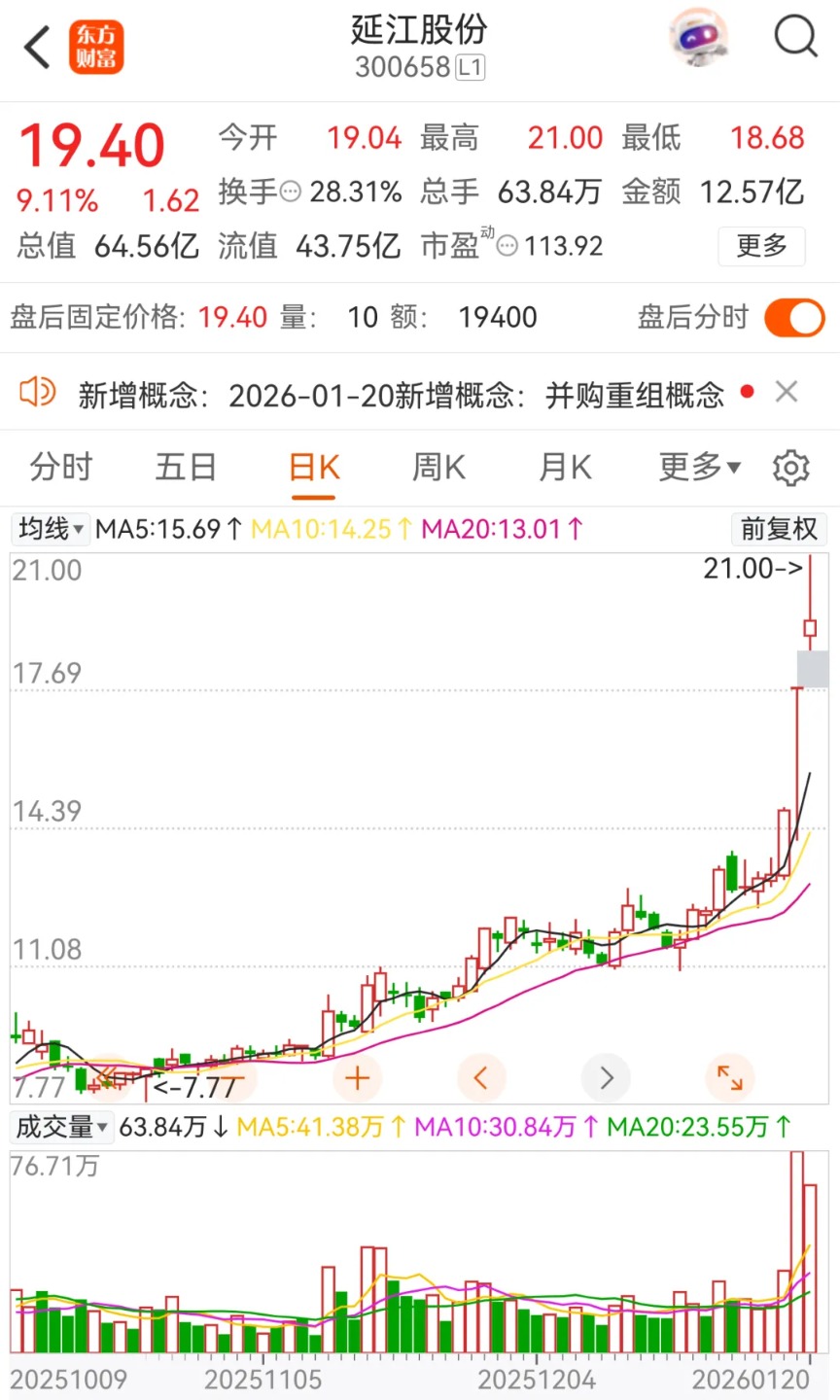The width and height of the screenshot is (840, 1400).
Task: Open the 成交量 volume indicator dropdown
Action: pyautogui.click(x=61, y=1128)
